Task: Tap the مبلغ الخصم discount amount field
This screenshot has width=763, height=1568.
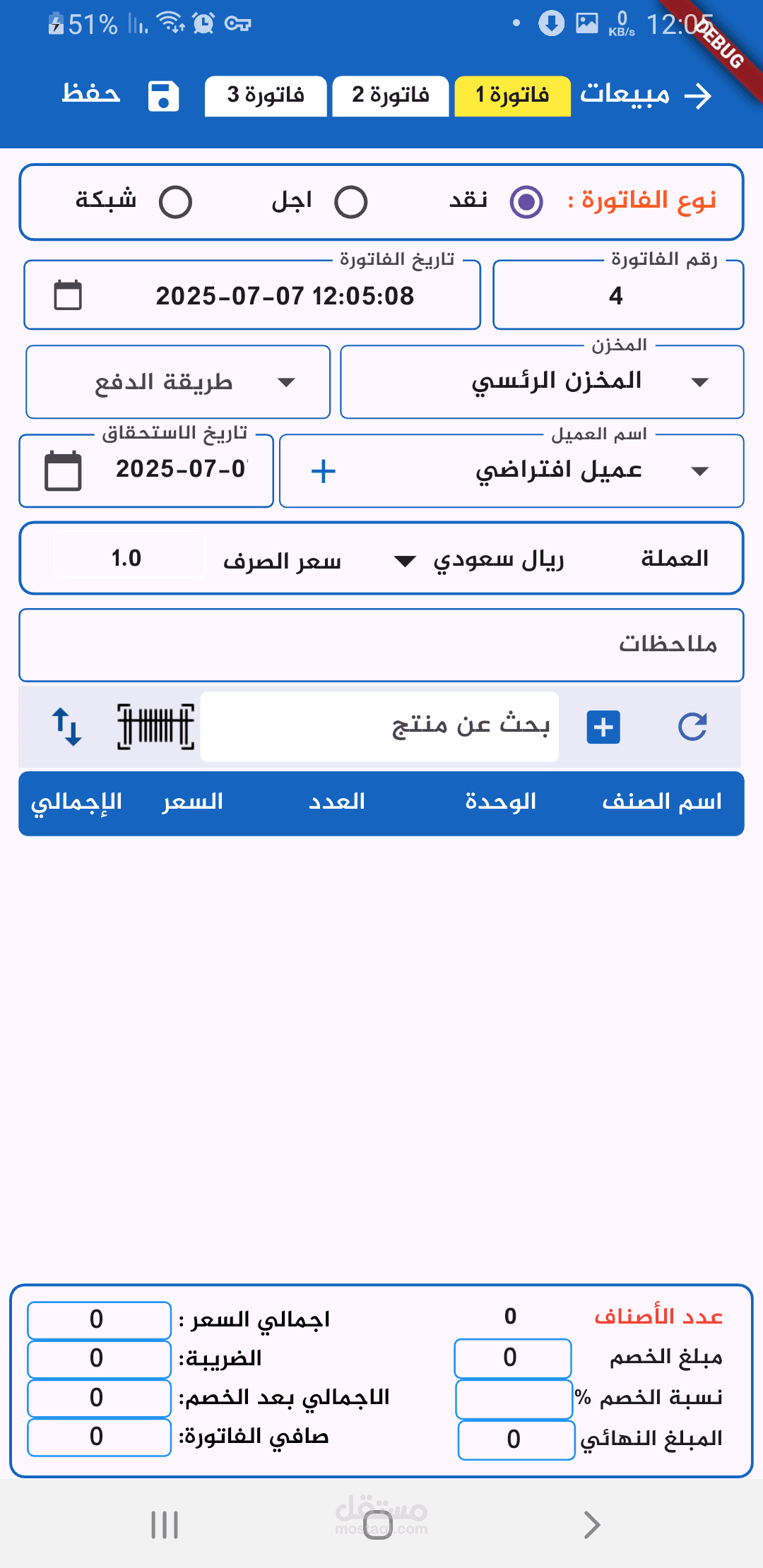Action: (x=513, y=1358)
